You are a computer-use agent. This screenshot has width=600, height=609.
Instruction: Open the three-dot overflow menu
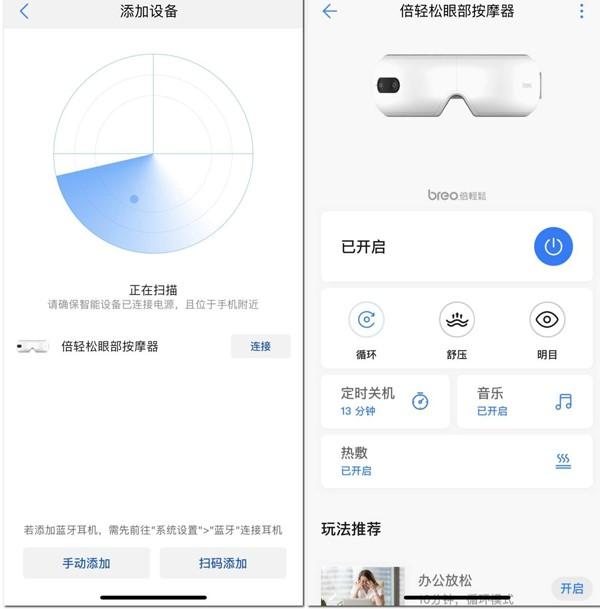click(581, 12)
